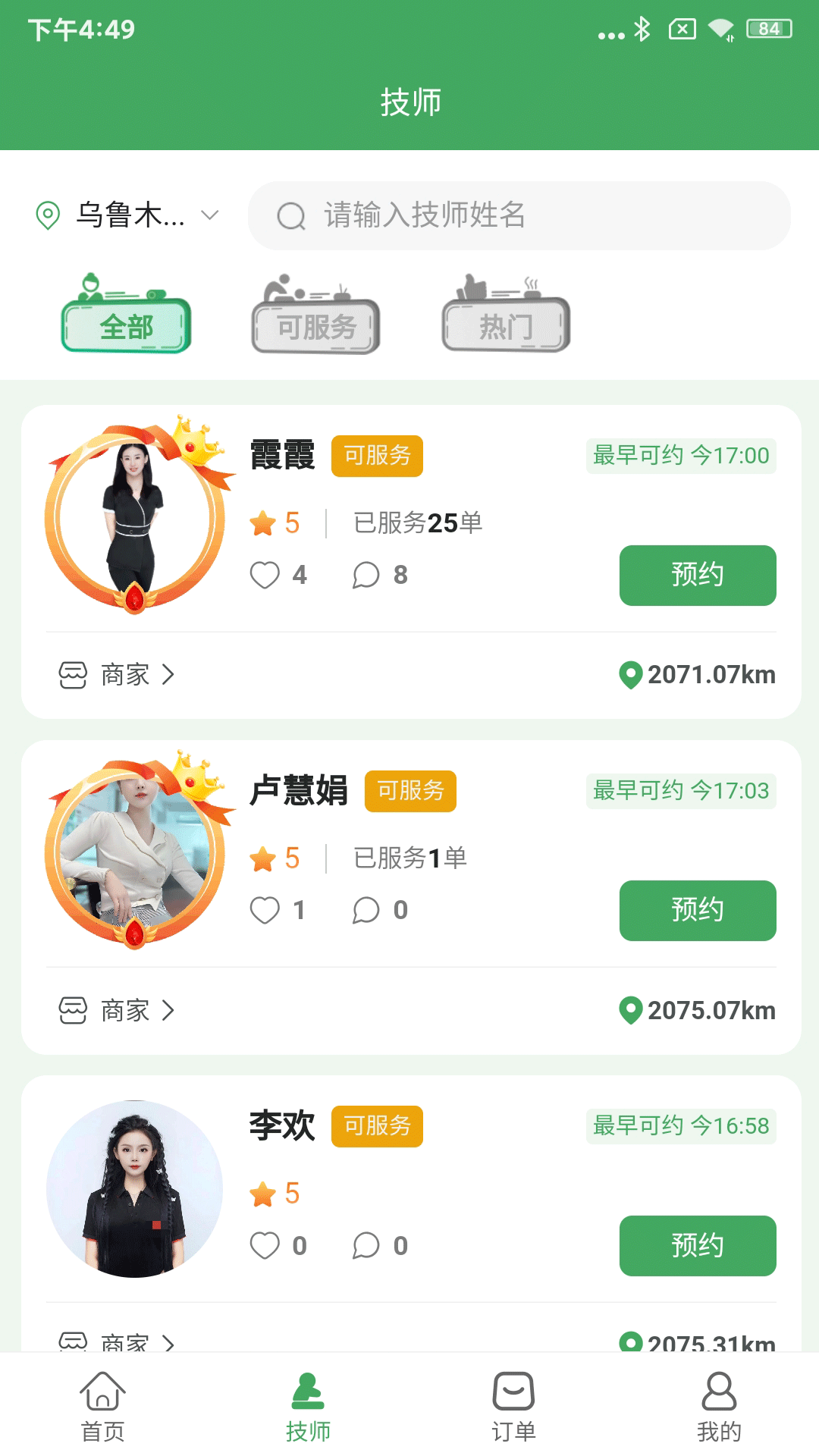This screenshot has width=819, height=1456.
Task: Tap the map pin icon next to 2071.07km
Action: click(x=631, y=675)
